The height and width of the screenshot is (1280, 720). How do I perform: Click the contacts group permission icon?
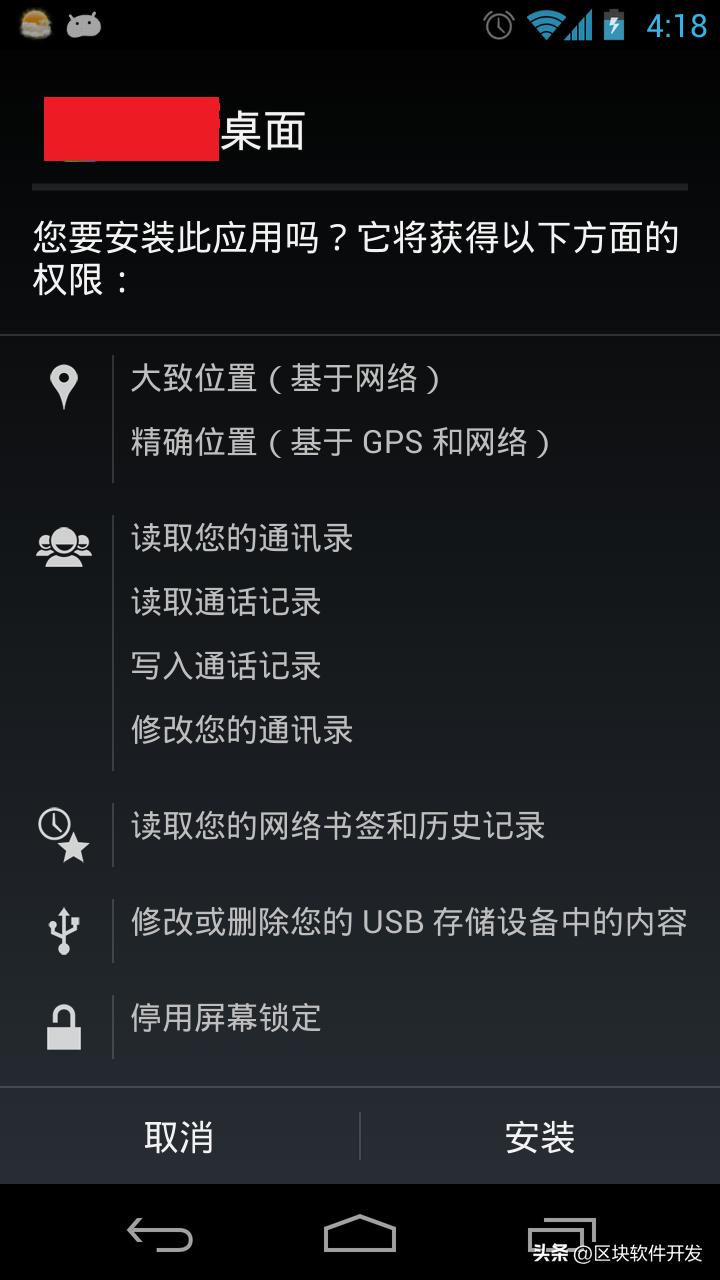coord(64,543)
